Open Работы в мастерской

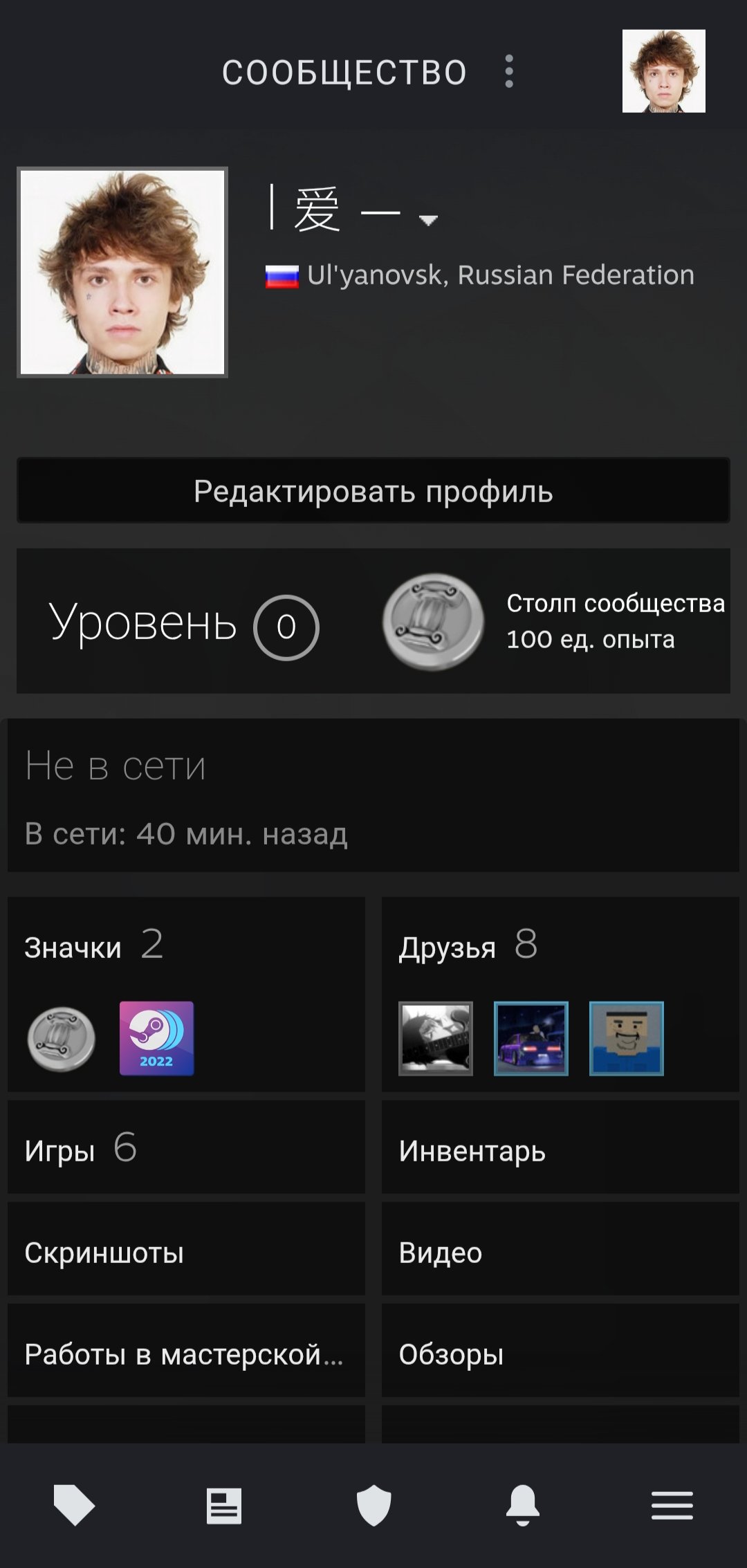pos(186,1353)
